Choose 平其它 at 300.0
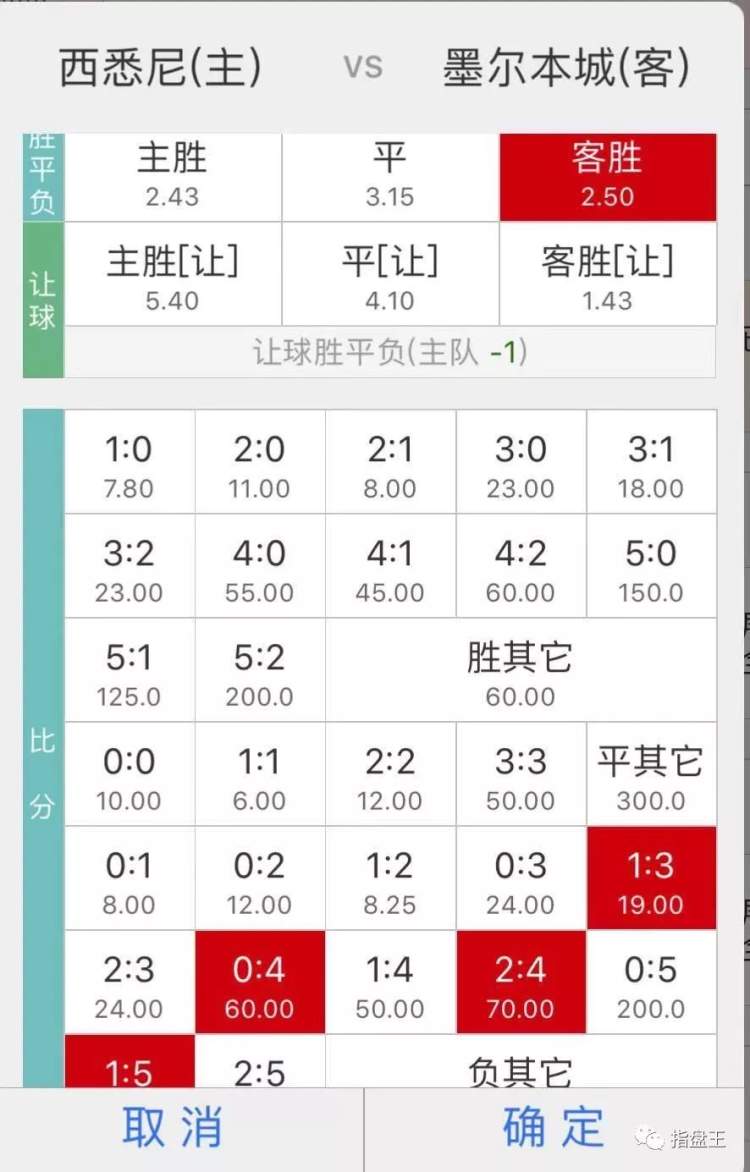750x1172 pixels. (651, 777)
